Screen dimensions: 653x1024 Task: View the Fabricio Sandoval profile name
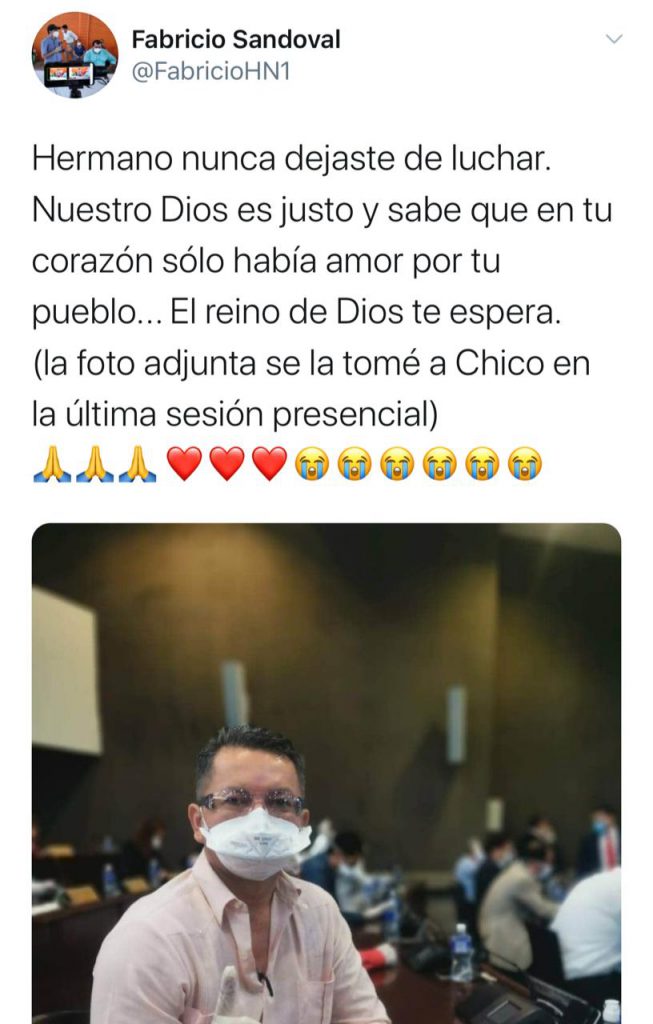tap(236, 39)
